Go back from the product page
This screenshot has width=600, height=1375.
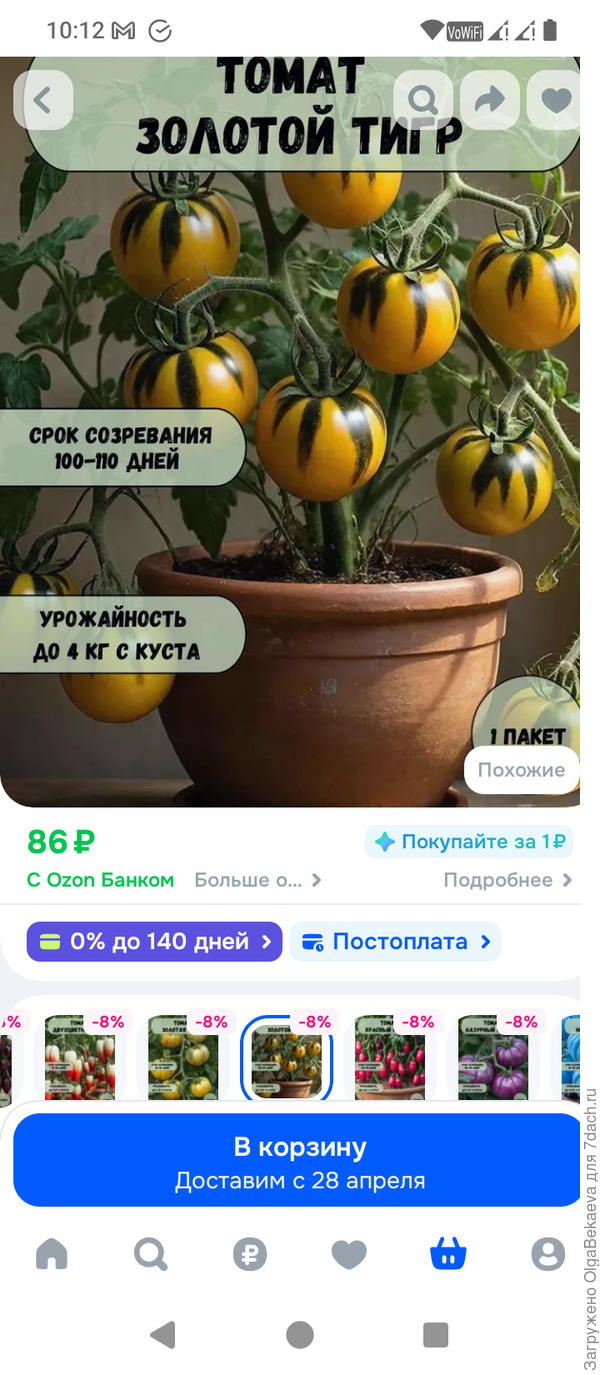pyautogui.click(x=43, y=100)
